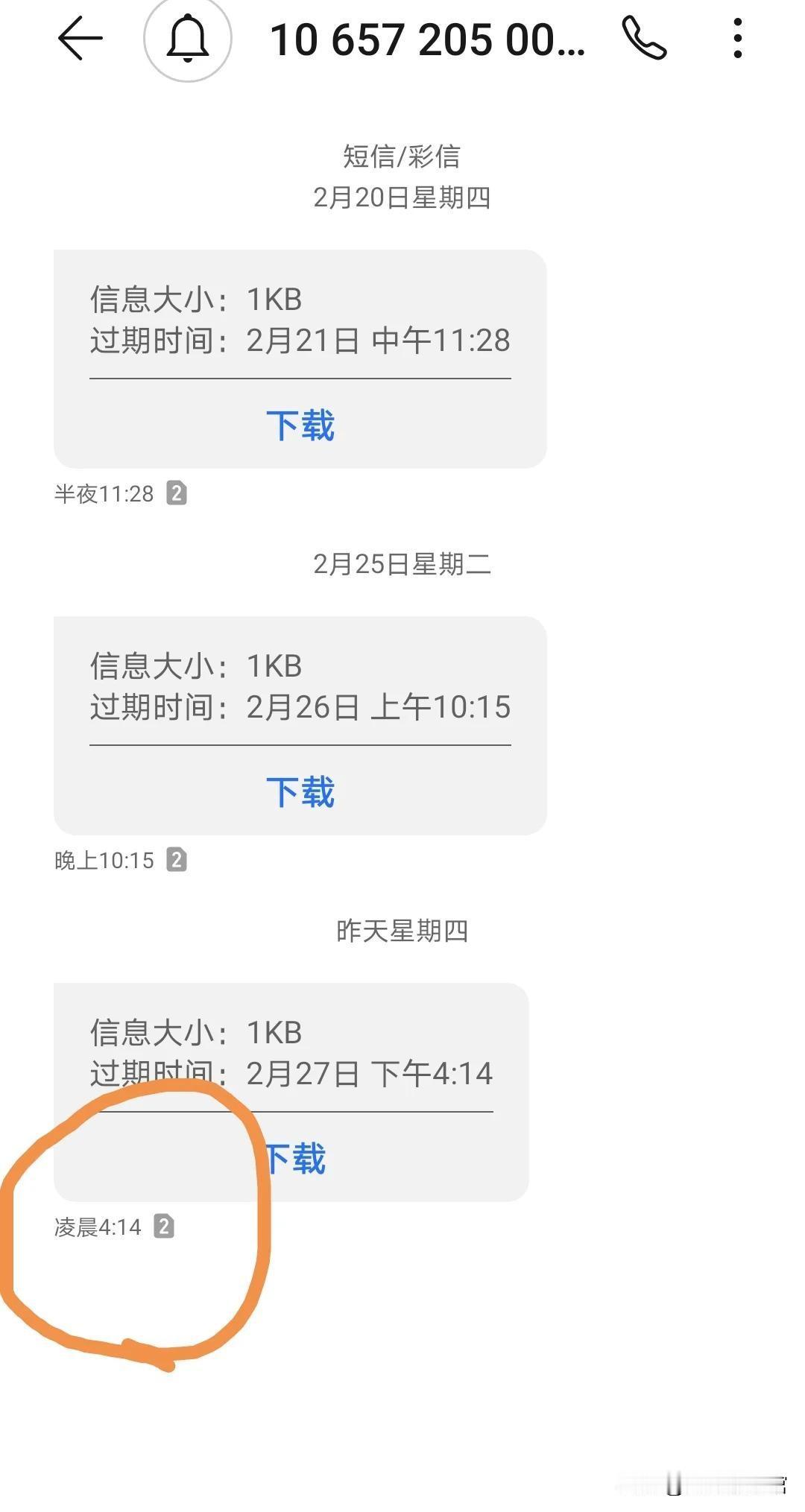Tap 下载 on the February 20 message
The width and height of the screenshot is (805, 1512).
pyautogui.click(x=301, y=425)
